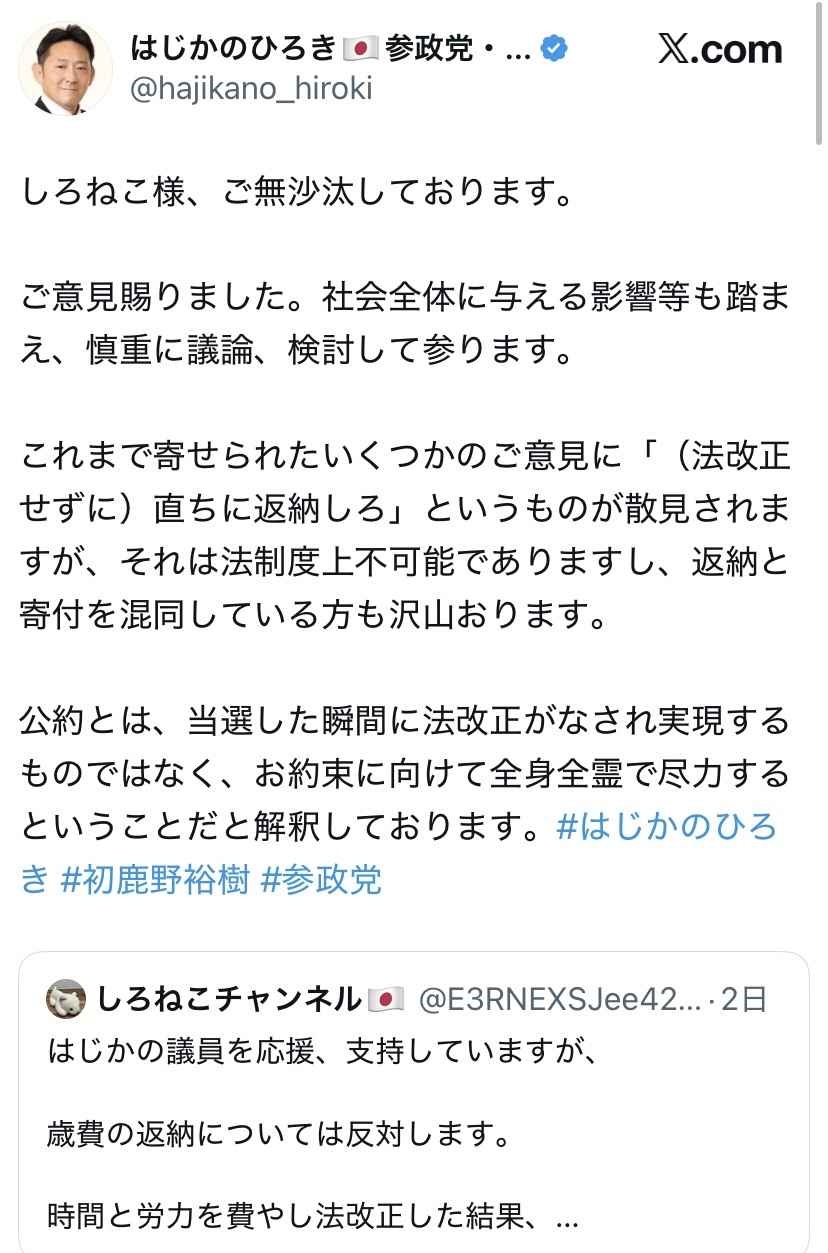
Task: Open the #初鹿野裕樹 hashtag
Action: click(x=154, y=880)
